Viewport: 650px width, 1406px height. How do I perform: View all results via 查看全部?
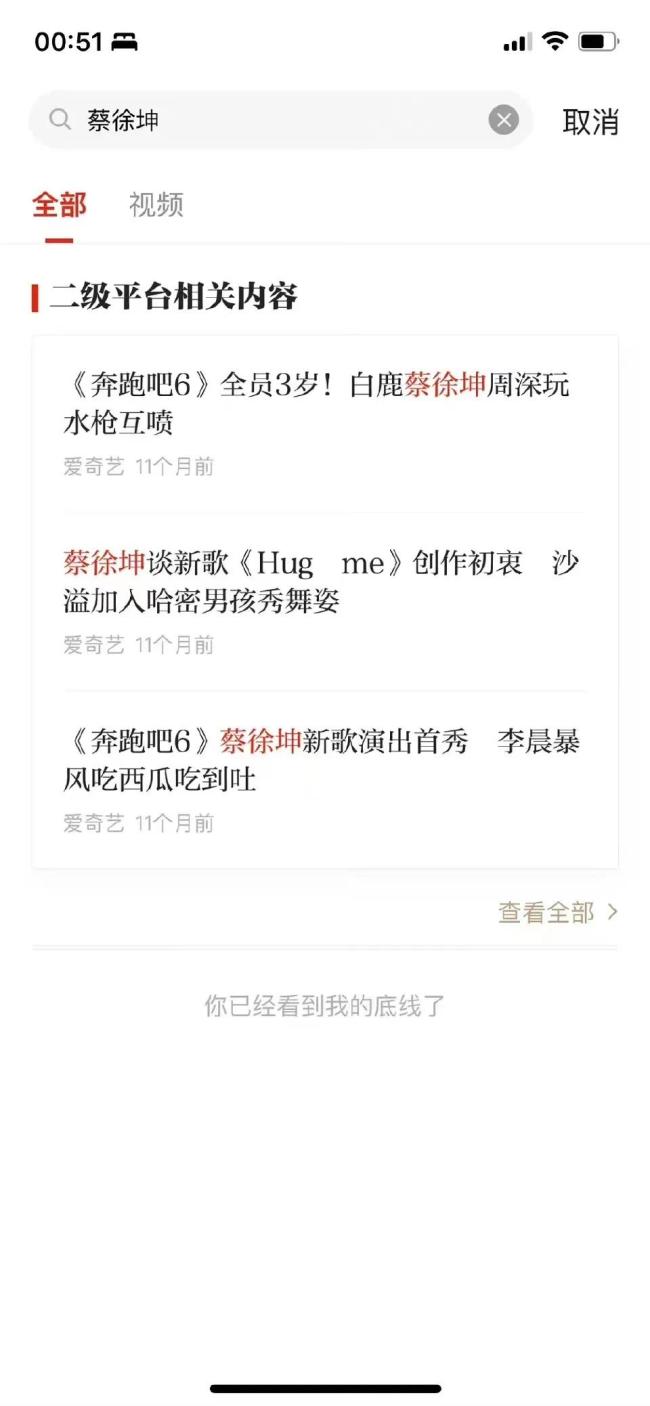(x=557, y=912)
